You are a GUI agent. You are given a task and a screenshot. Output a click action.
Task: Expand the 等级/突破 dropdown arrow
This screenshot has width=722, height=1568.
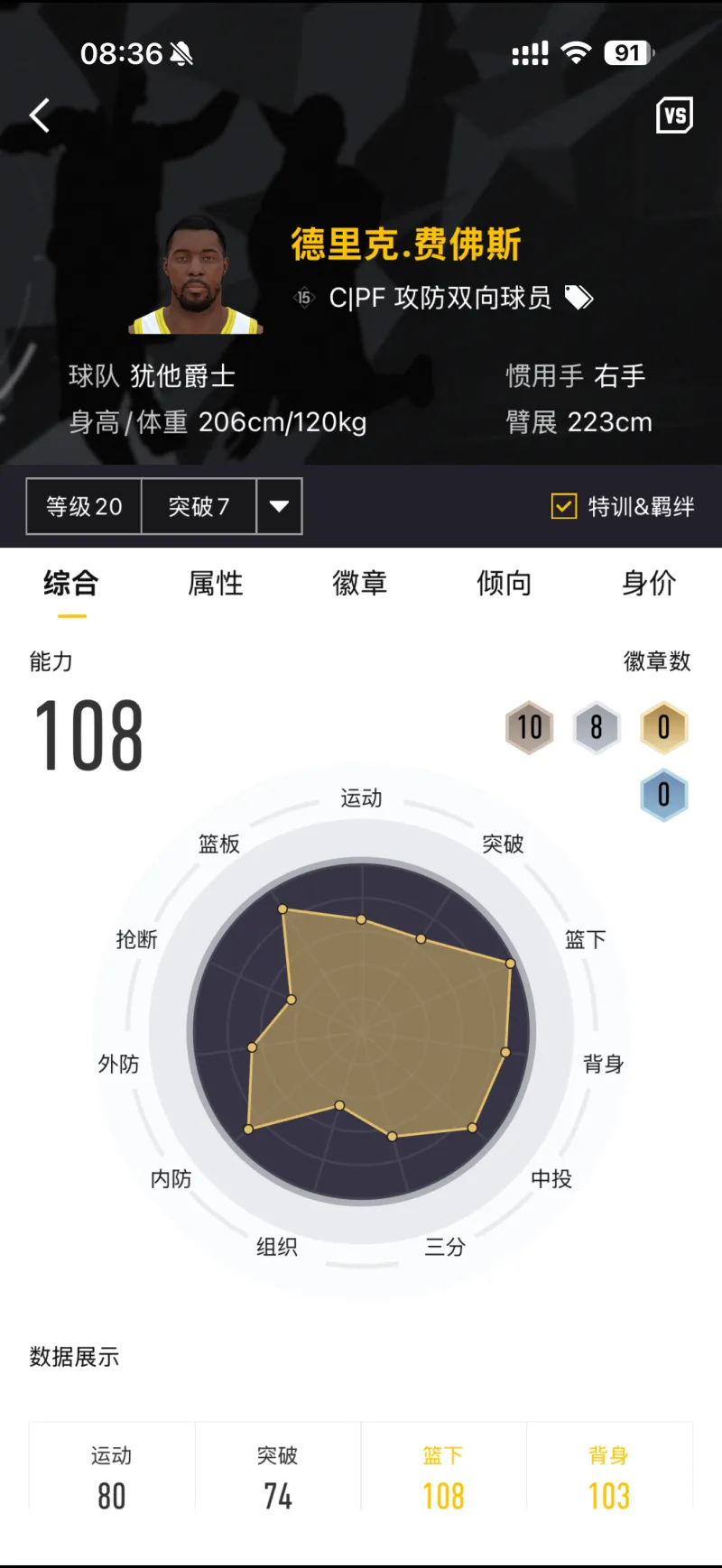(x=279, y=506)
